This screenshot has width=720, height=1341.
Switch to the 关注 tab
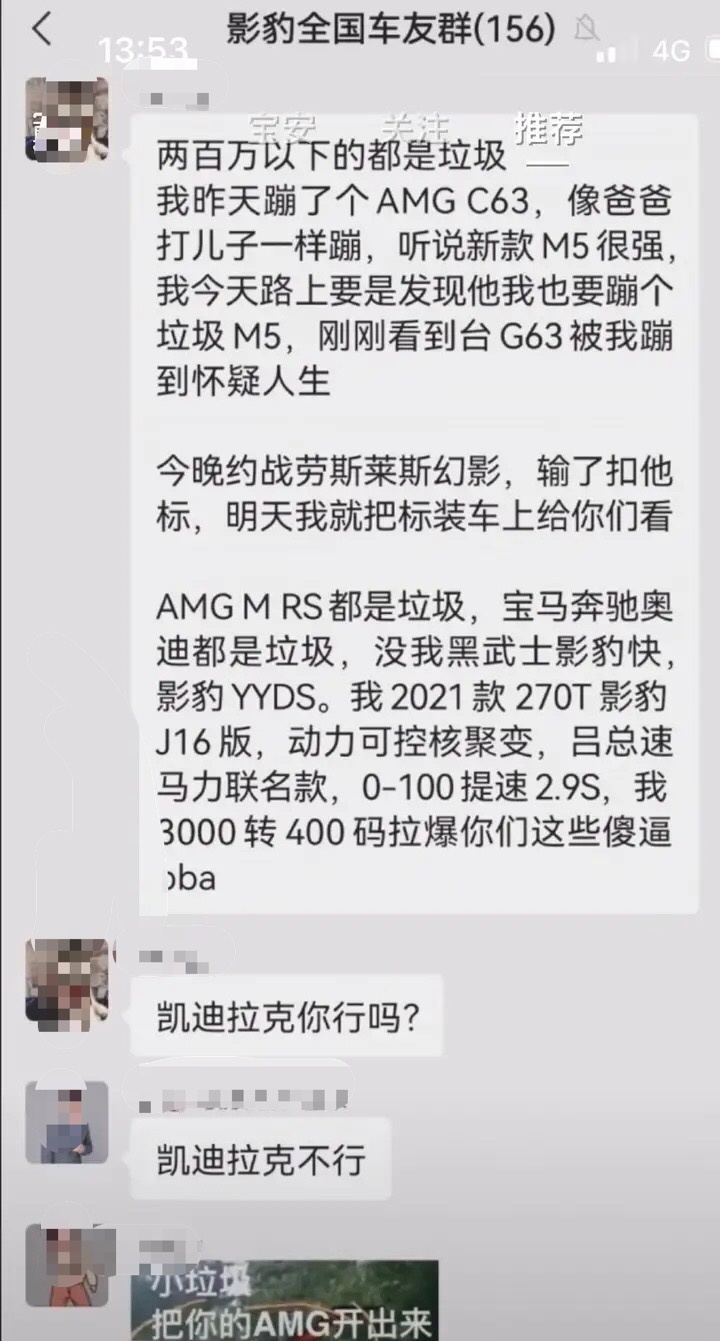tap(415, 129)
